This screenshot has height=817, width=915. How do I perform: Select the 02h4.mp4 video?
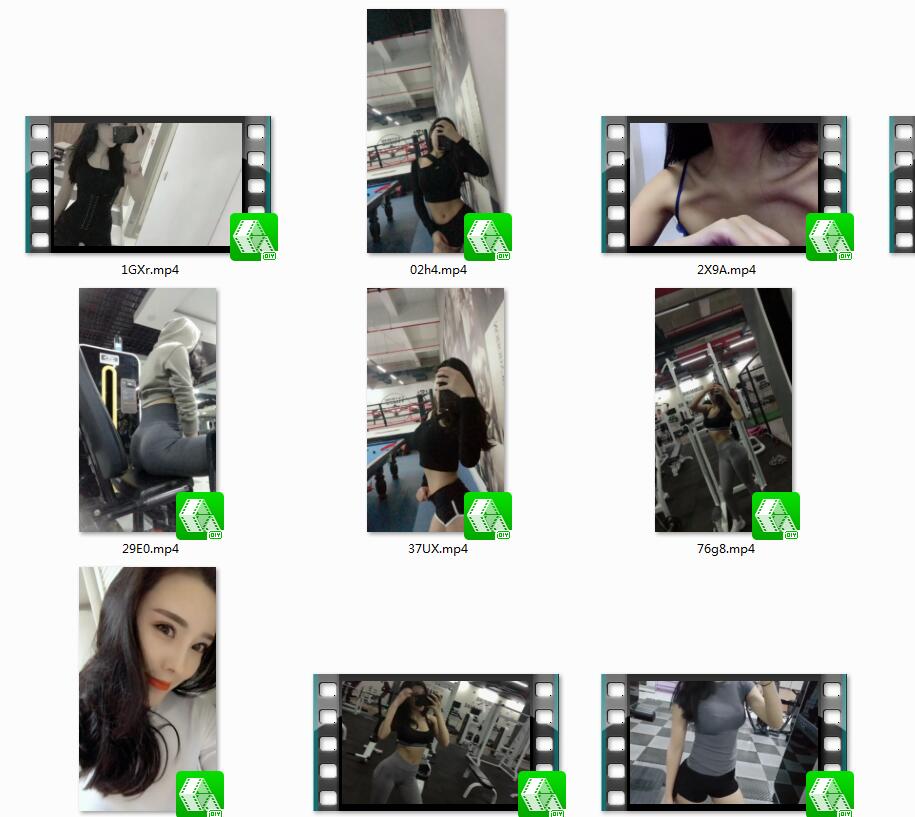tap(436, 131)
